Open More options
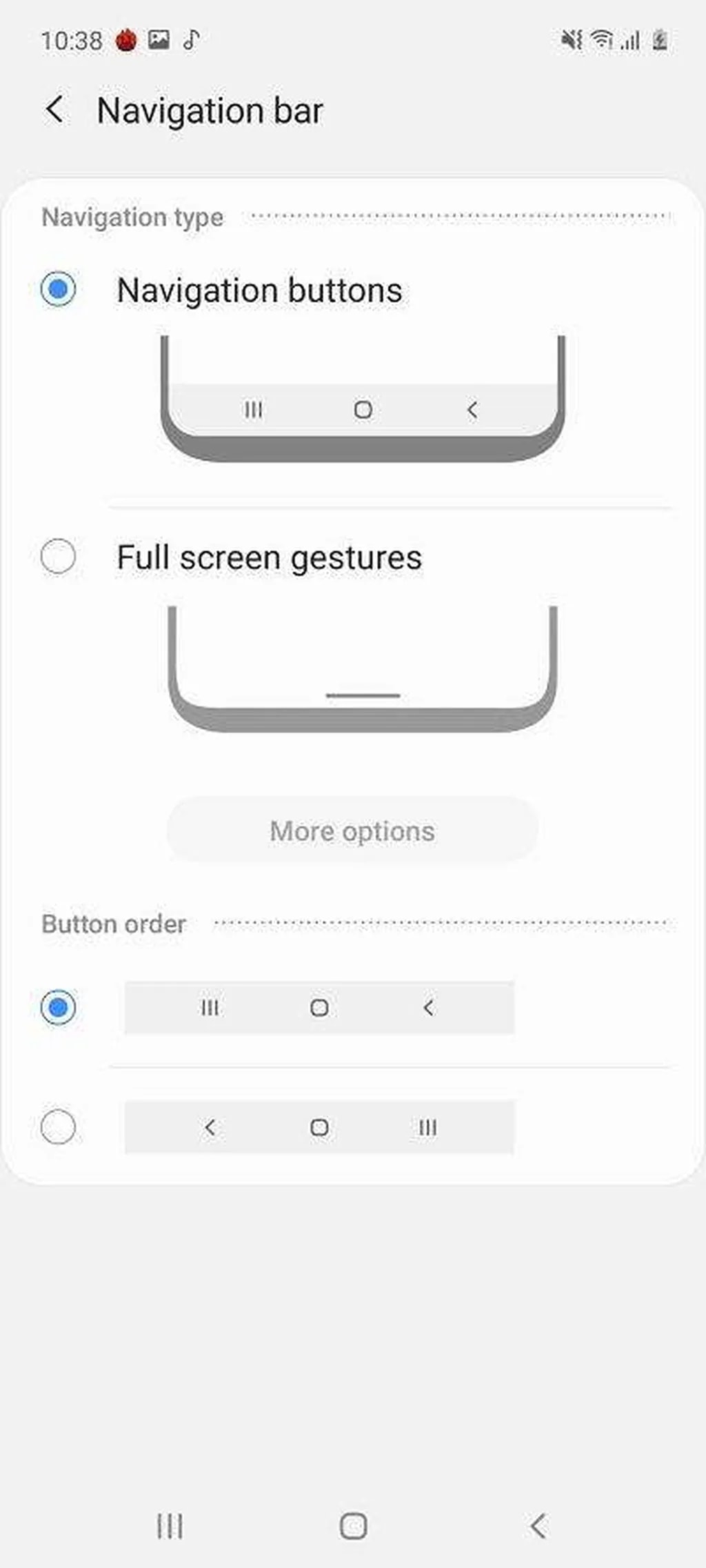This screenshot has height=1568, width=706. point(352,831)
